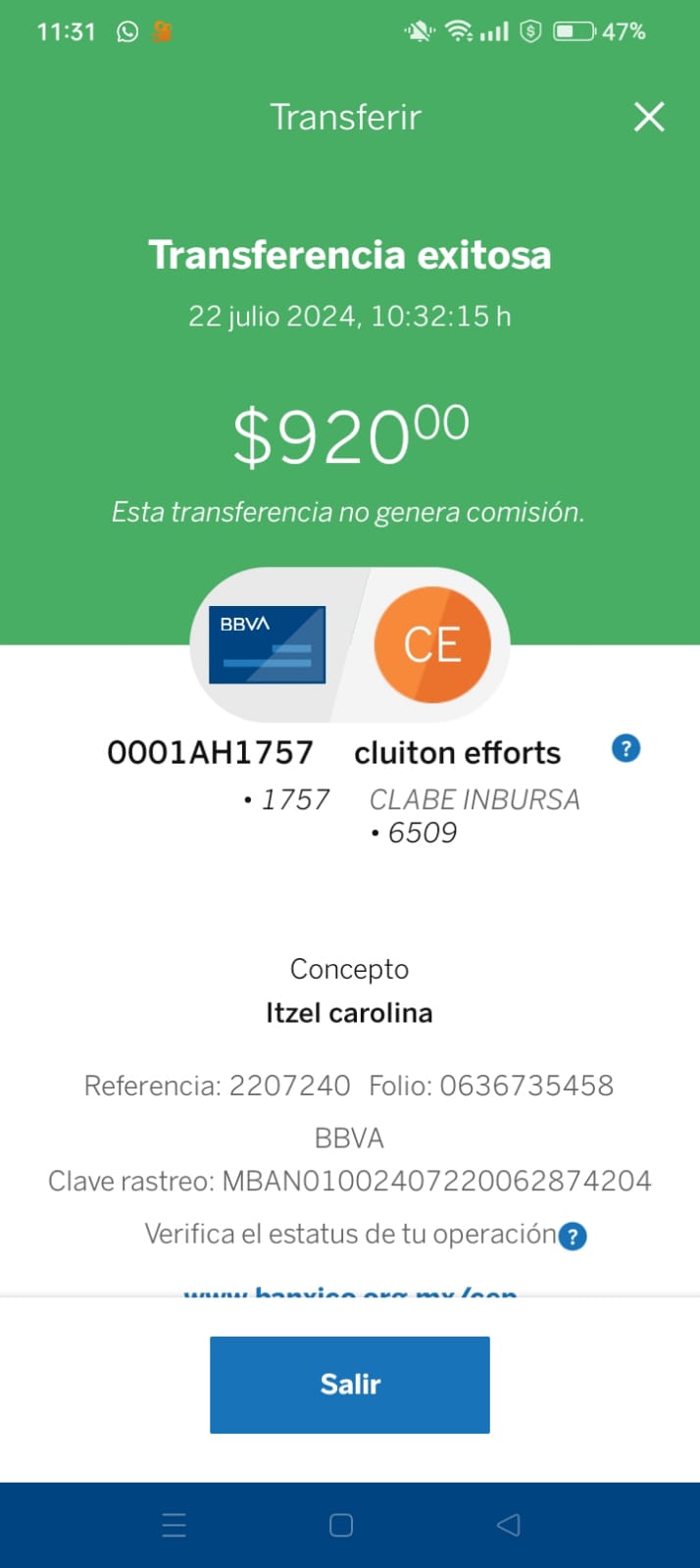This screenshot has height=1568, width=700.
Task: Open the banxico.org.mx link
Action: [x=350, y=1292]
